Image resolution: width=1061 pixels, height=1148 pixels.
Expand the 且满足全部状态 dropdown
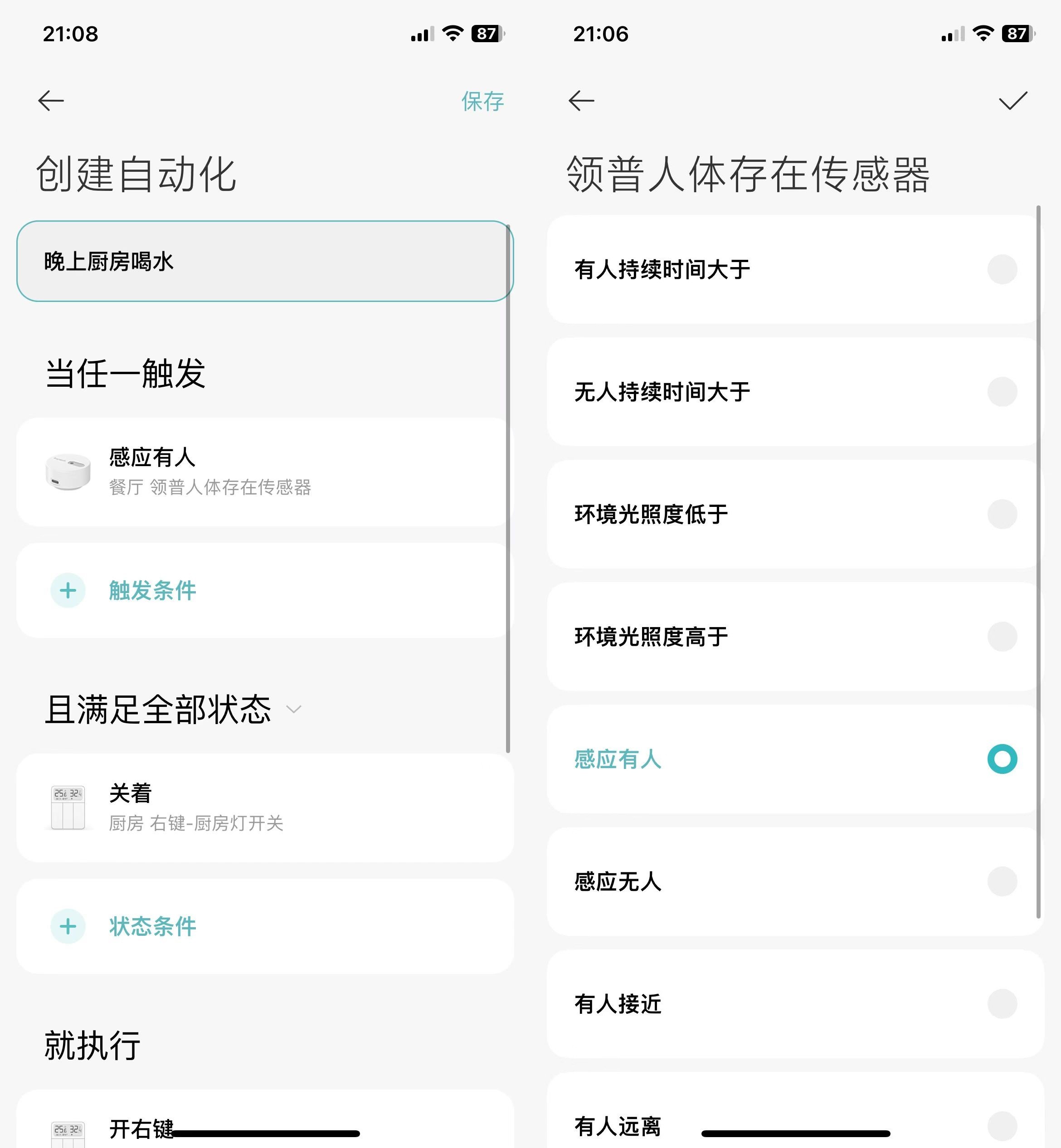pos(293,710)
